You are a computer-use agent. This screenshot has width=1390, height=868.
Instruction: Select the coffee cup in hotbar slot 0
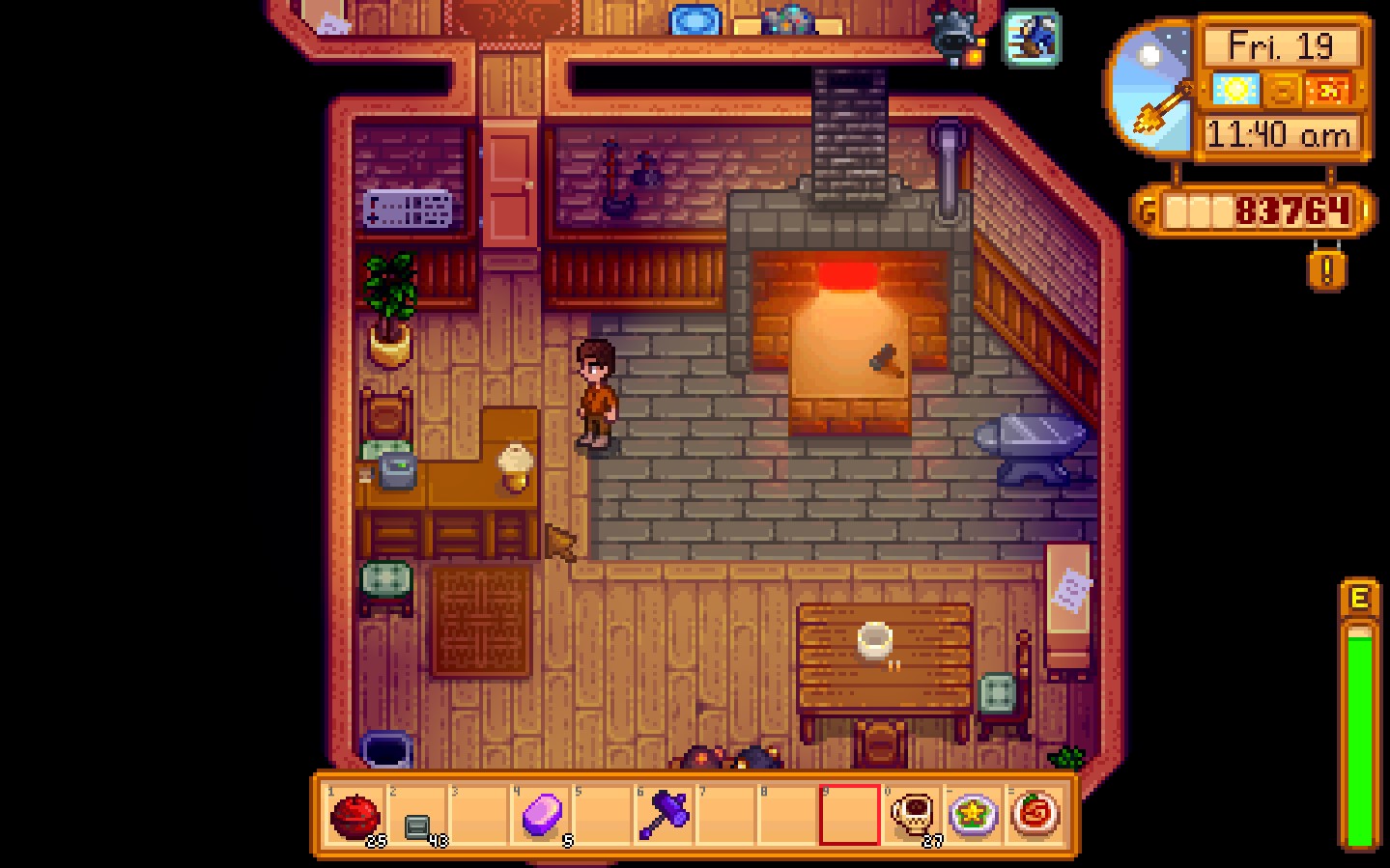pos(912,816)
